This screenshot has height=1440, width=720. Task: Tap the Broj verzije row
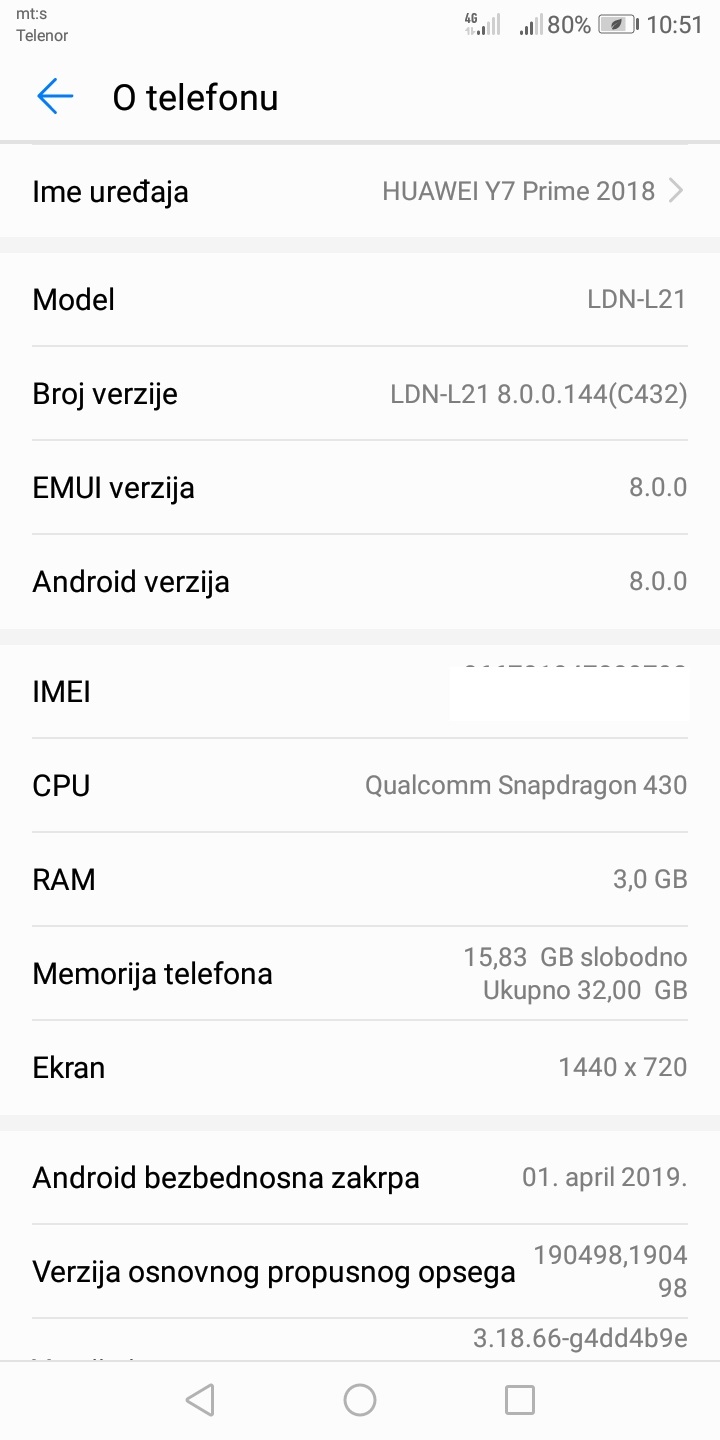[360, 394]
